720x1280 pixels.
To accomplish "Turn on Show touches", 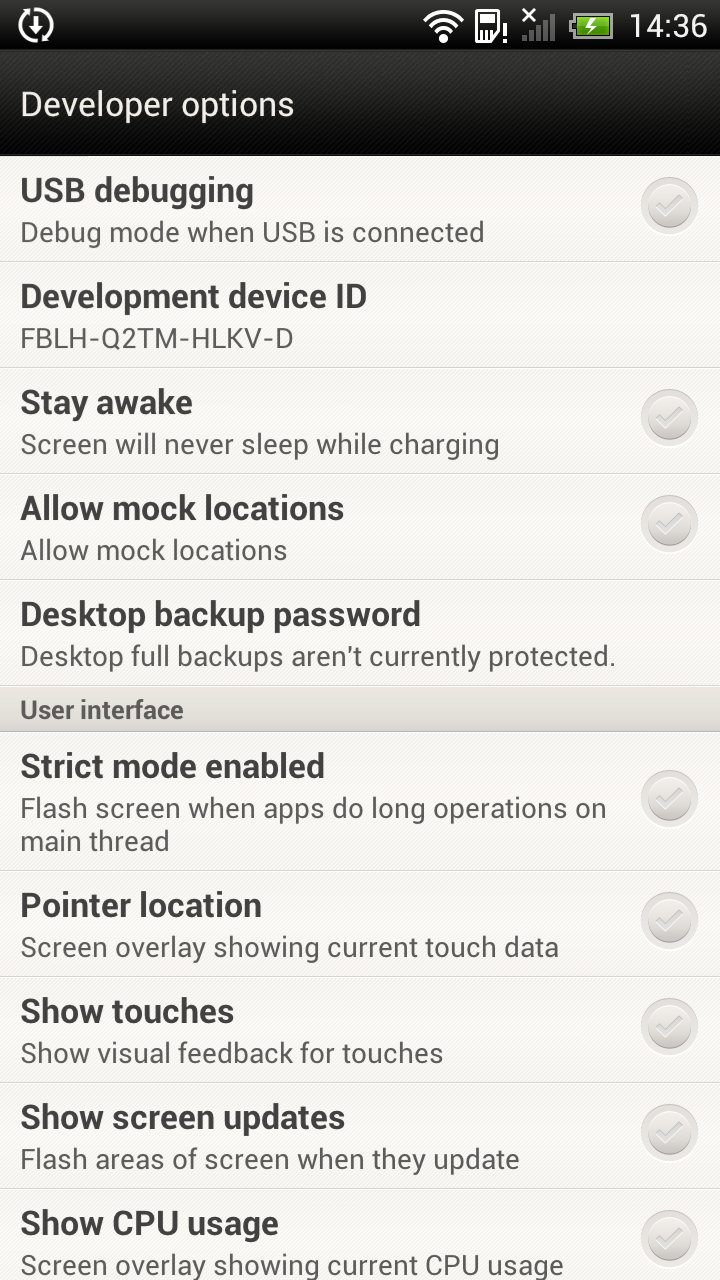I will click(x=669, y=1027).
